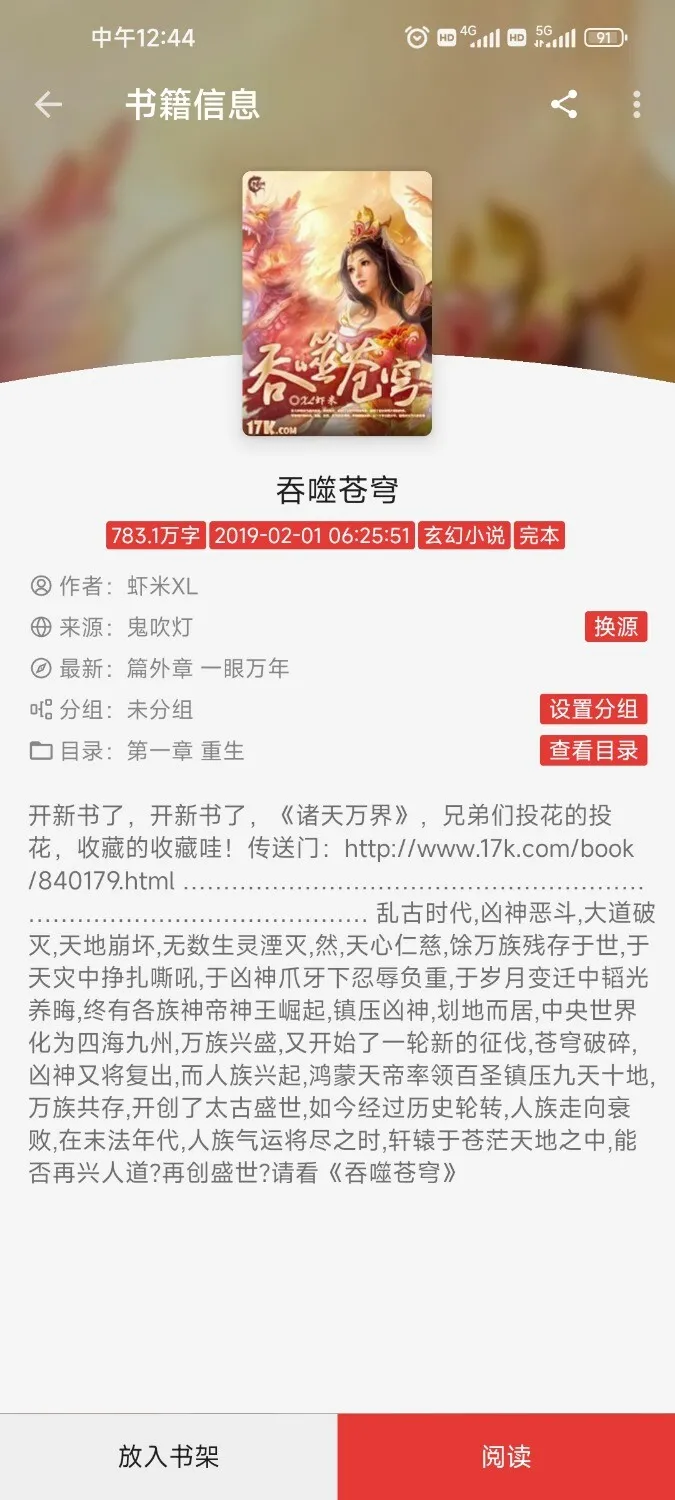
Task: Open 查看目录 to view the chapter list
Action: 593,750
